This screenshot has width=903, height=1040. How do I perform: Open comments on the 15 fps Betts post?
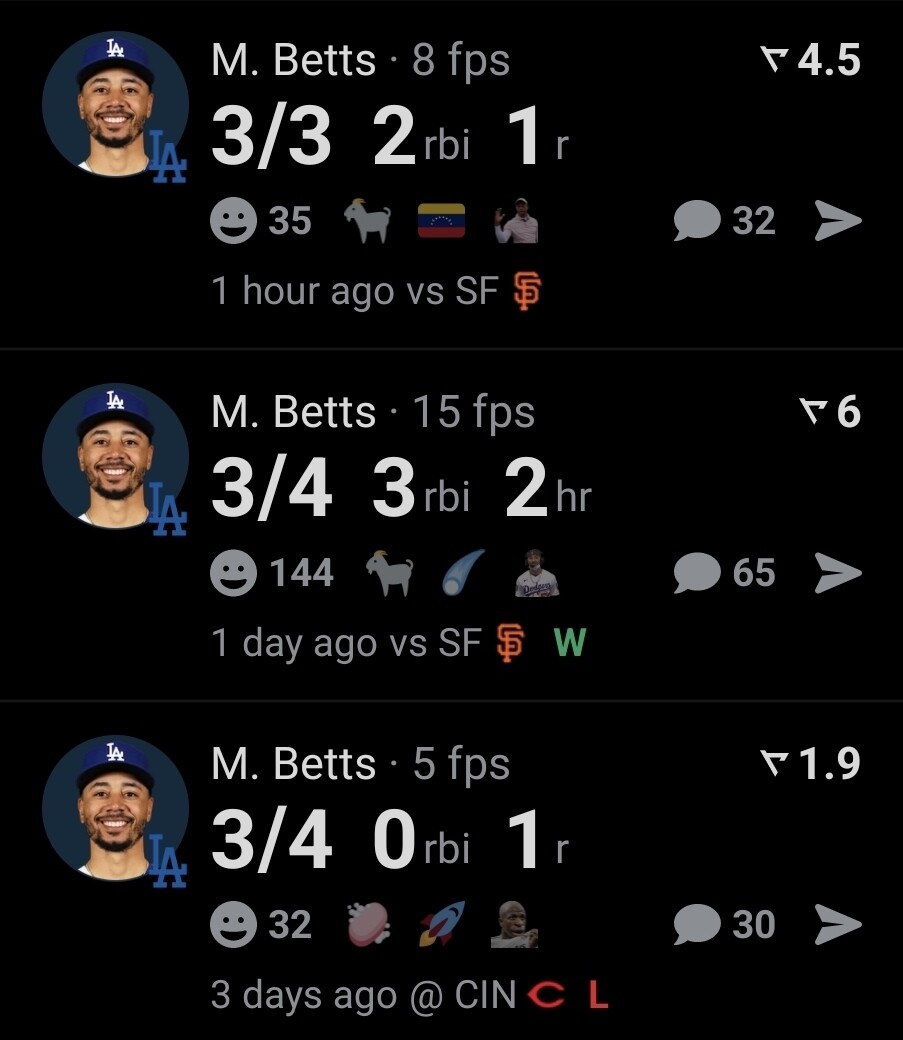point(724,572)
